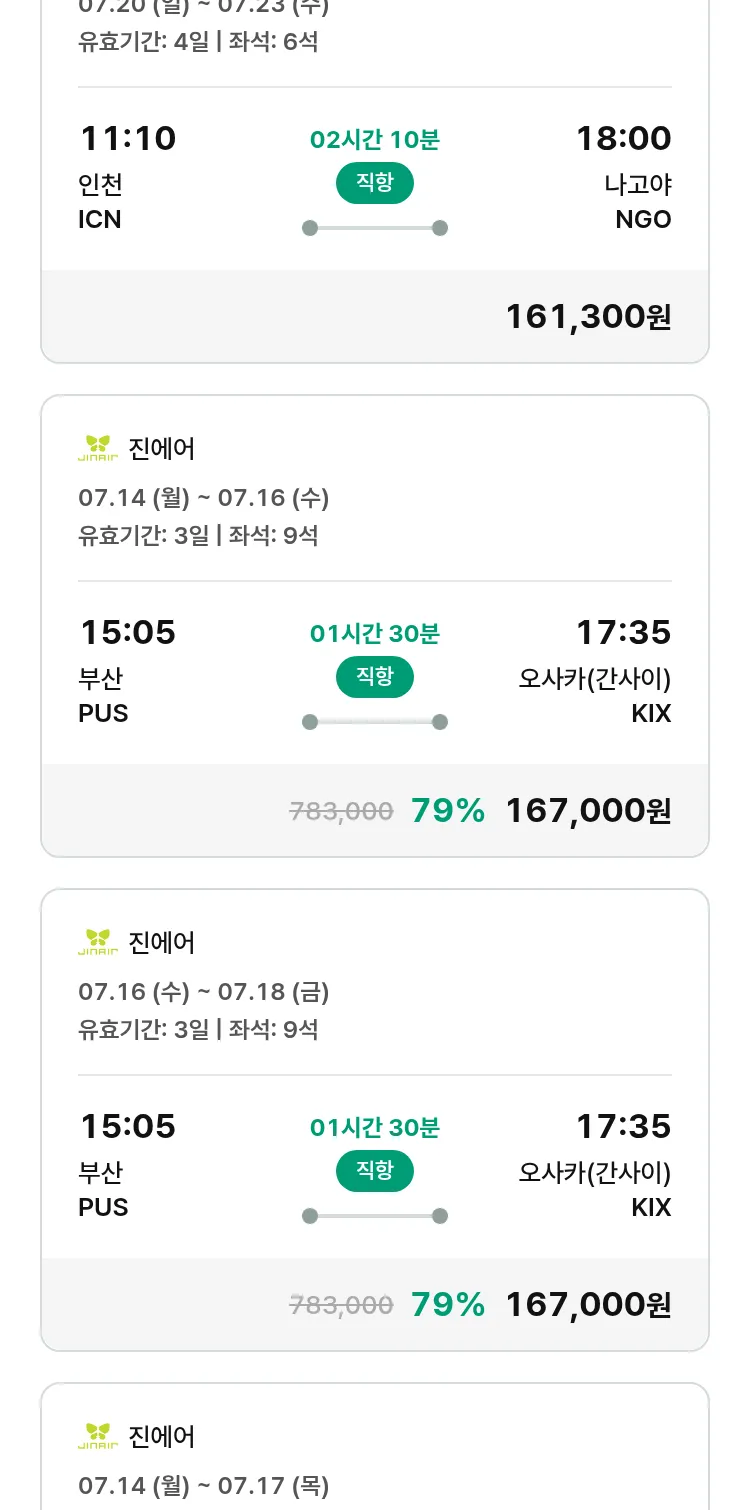Viewport: 750px width, 1510px height.
Task: Select Jin Air Busan–Osaka 07.16 ~ 07.18 flight
Action: (x=375, y=1120)
